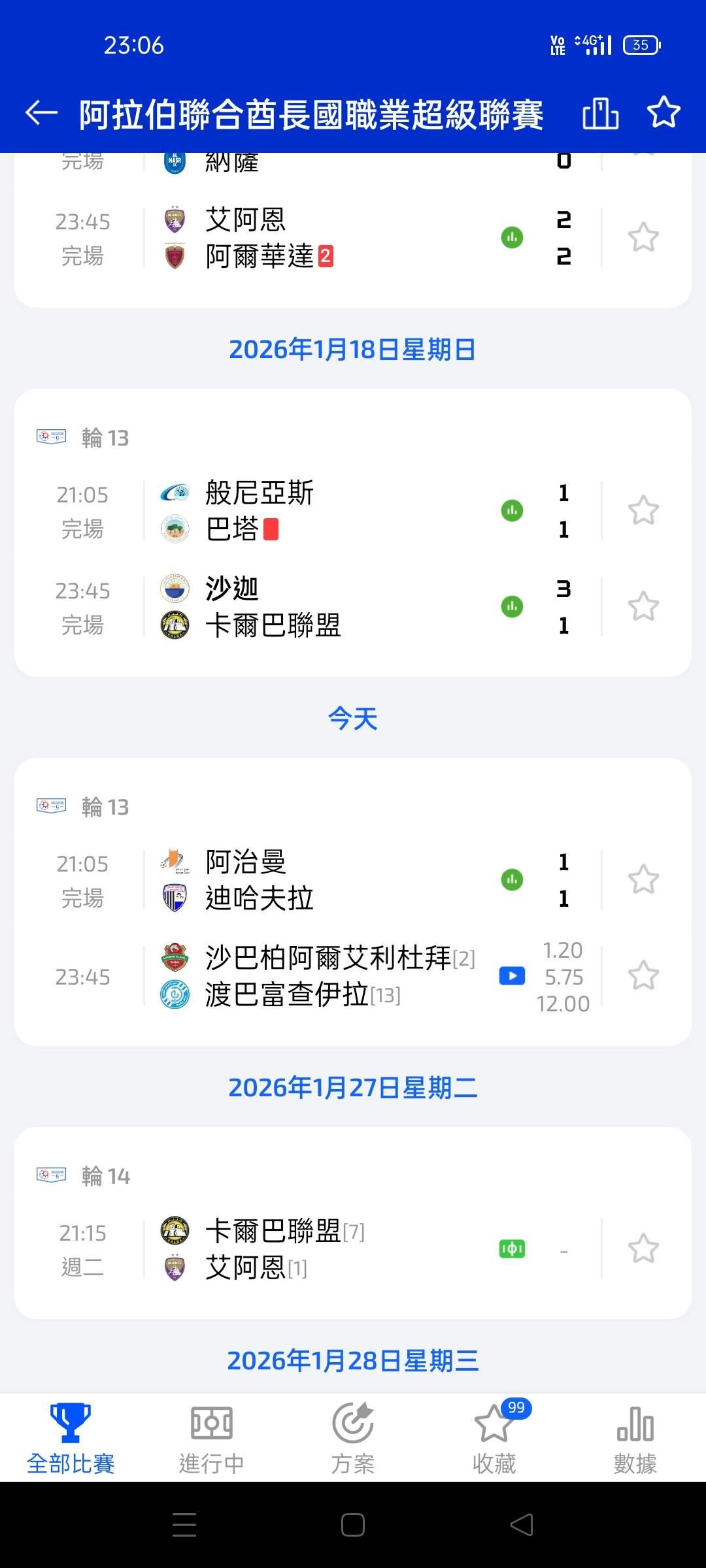Screen dimensions: 706x1568
Task: Star the 卡爾巴聯盟 vs 艾阿恩 fixture
Action: (x=643, y=1249)
